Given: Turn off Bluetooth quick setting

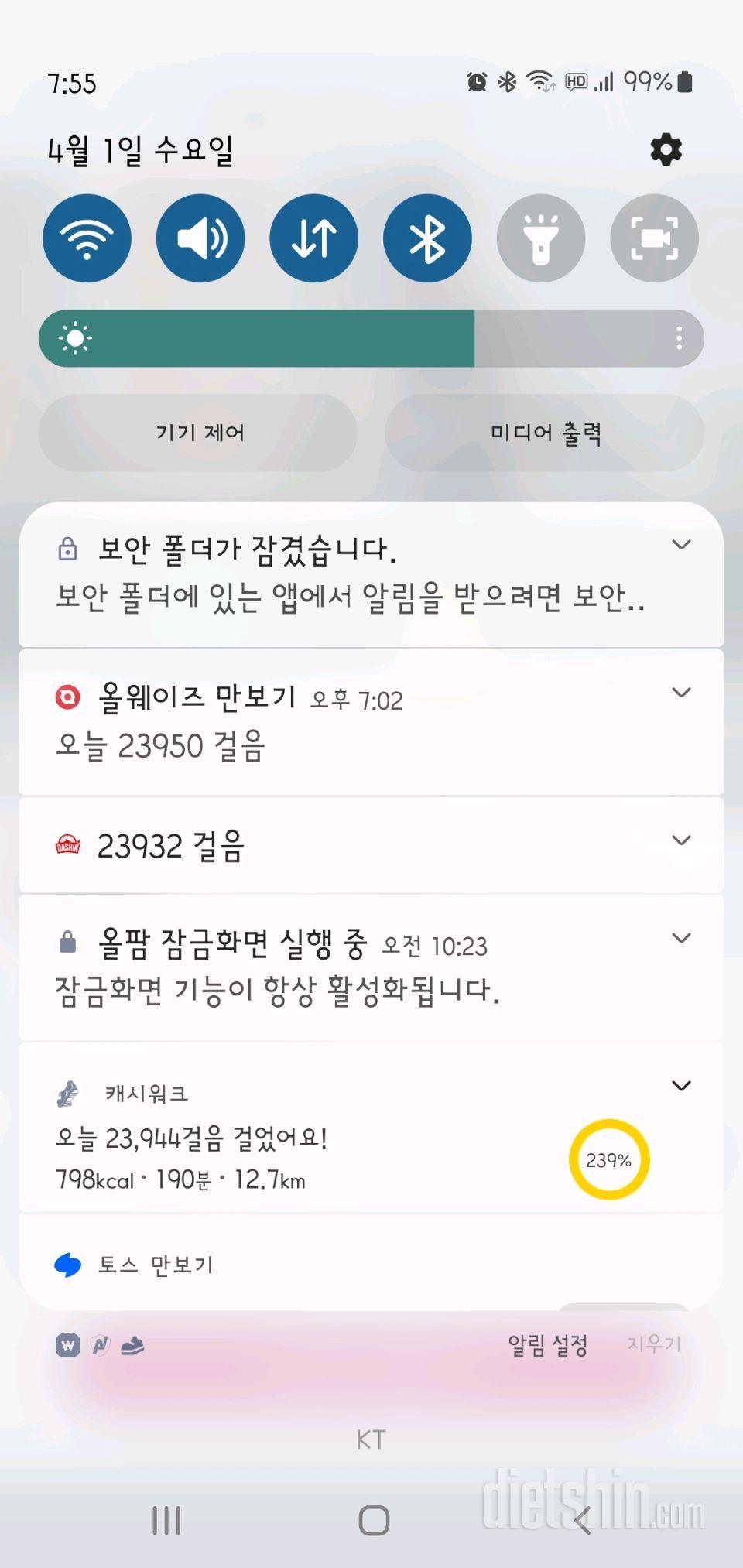Looking at the screenshot, I should tap(427, 238).
